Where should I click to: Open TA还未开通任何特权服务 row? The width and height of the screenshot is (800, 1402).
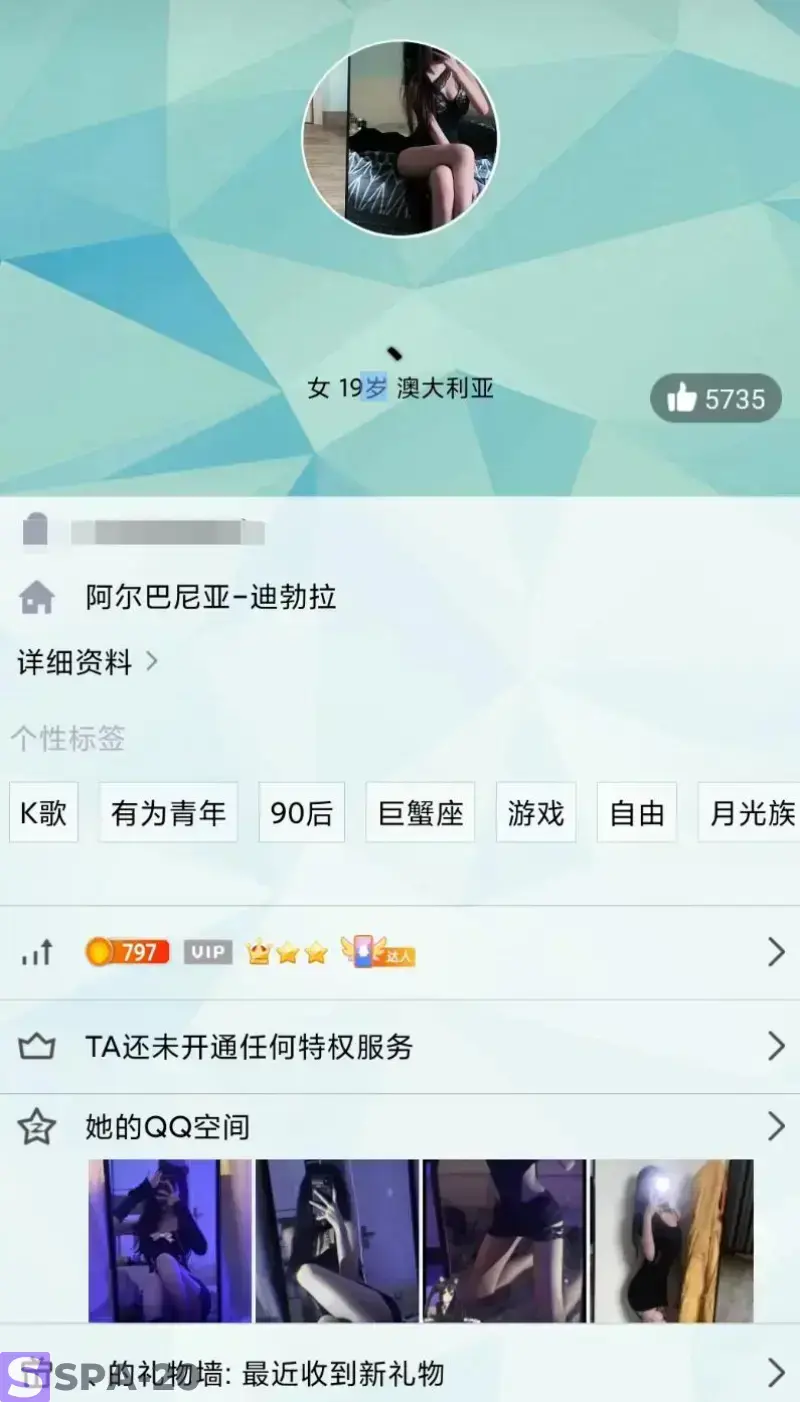tap(400, 1047)
